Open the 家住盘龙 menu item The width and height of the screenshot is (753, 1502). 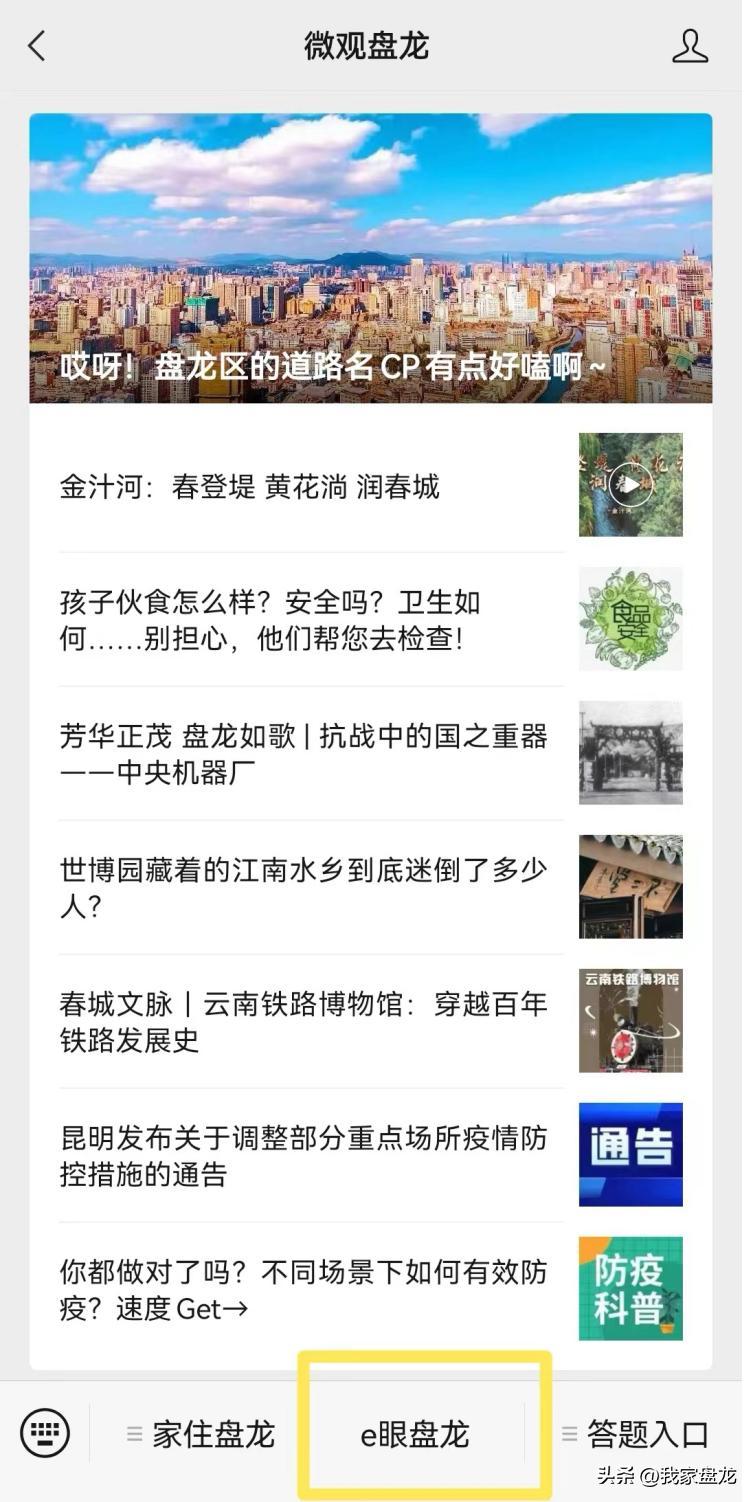210,1434
